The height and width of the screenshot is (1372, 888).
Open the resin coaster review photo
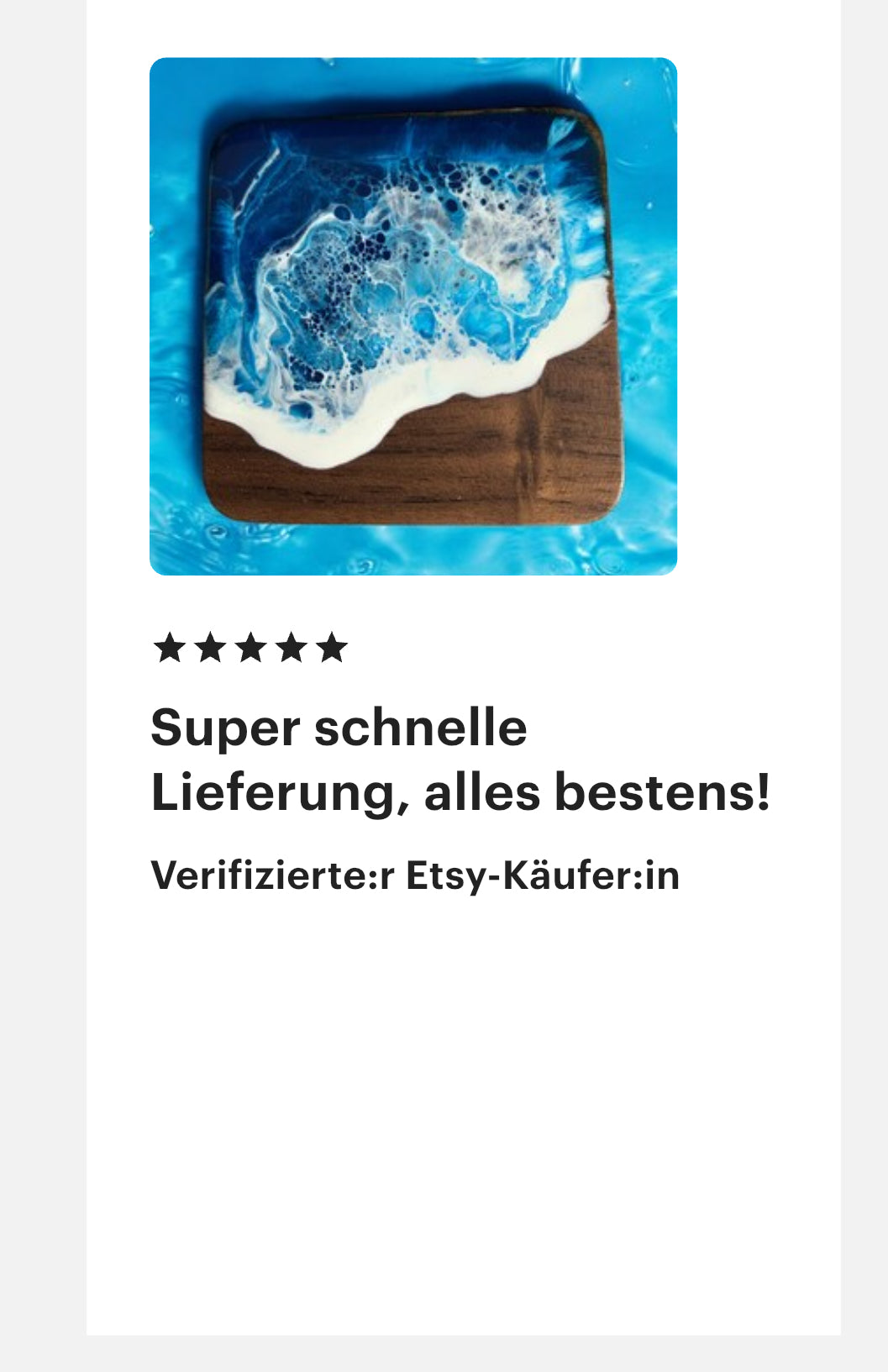[x=412, y=316]
